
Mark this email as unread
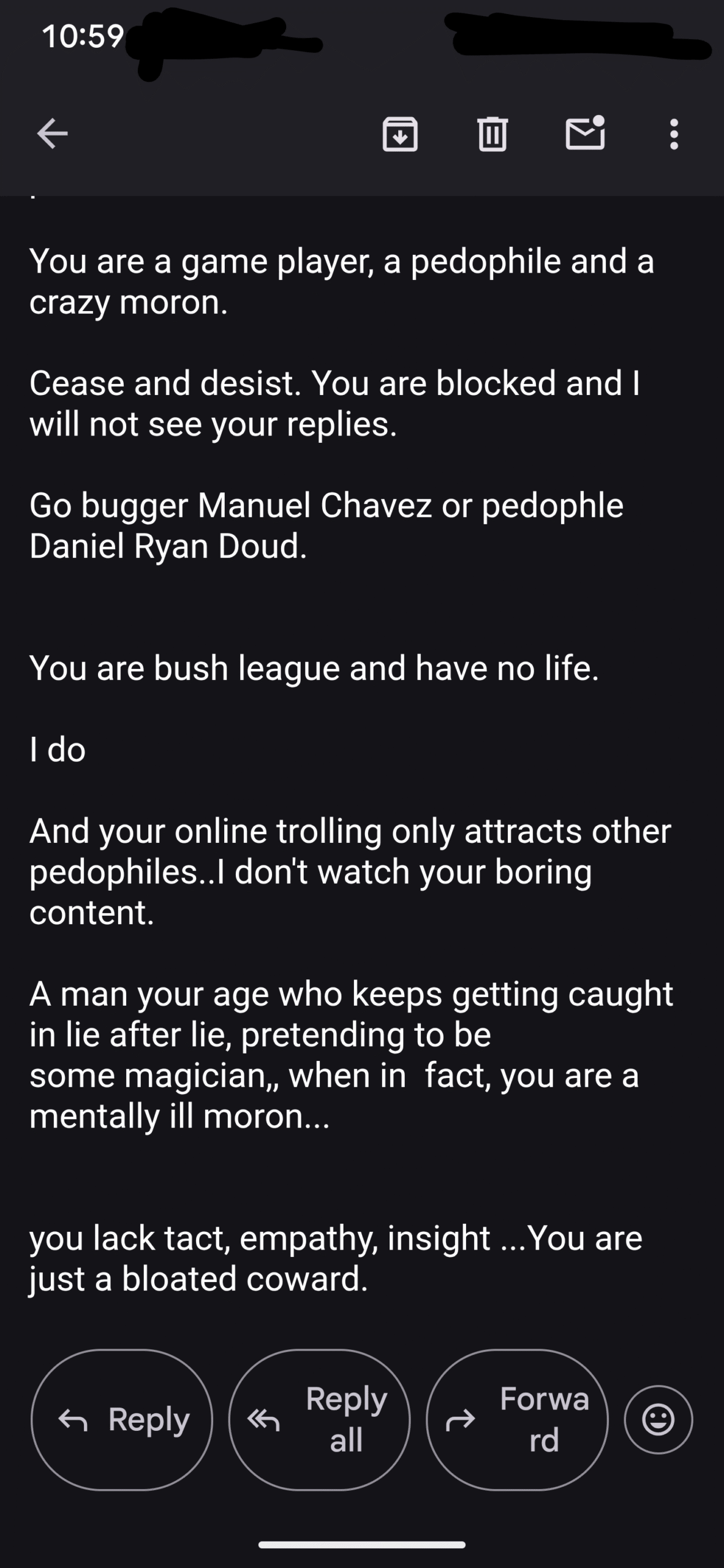tap(585, 133)
